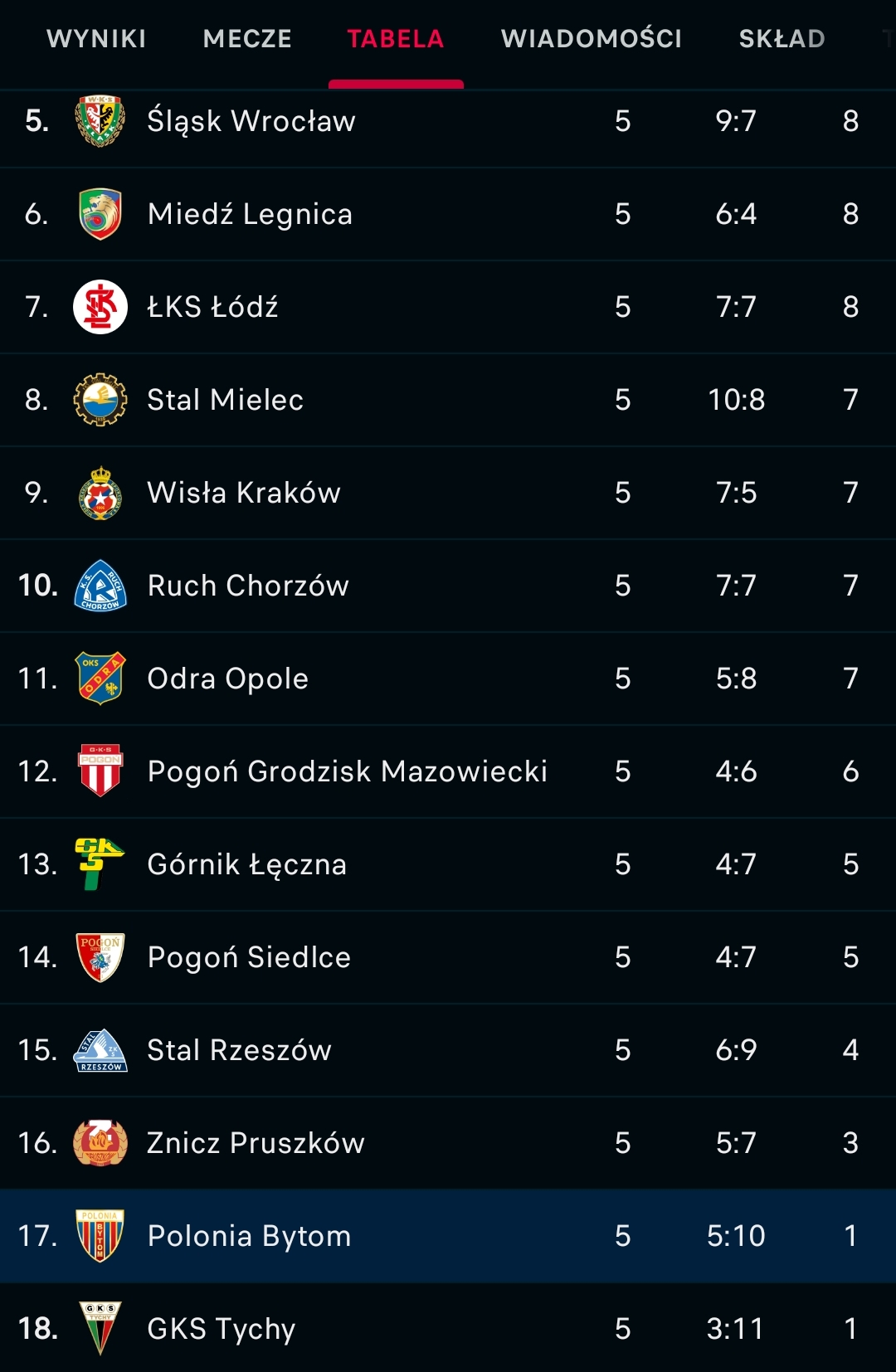
Task: Tap the Ruch Chorzów row
Action: coord(248,586)
